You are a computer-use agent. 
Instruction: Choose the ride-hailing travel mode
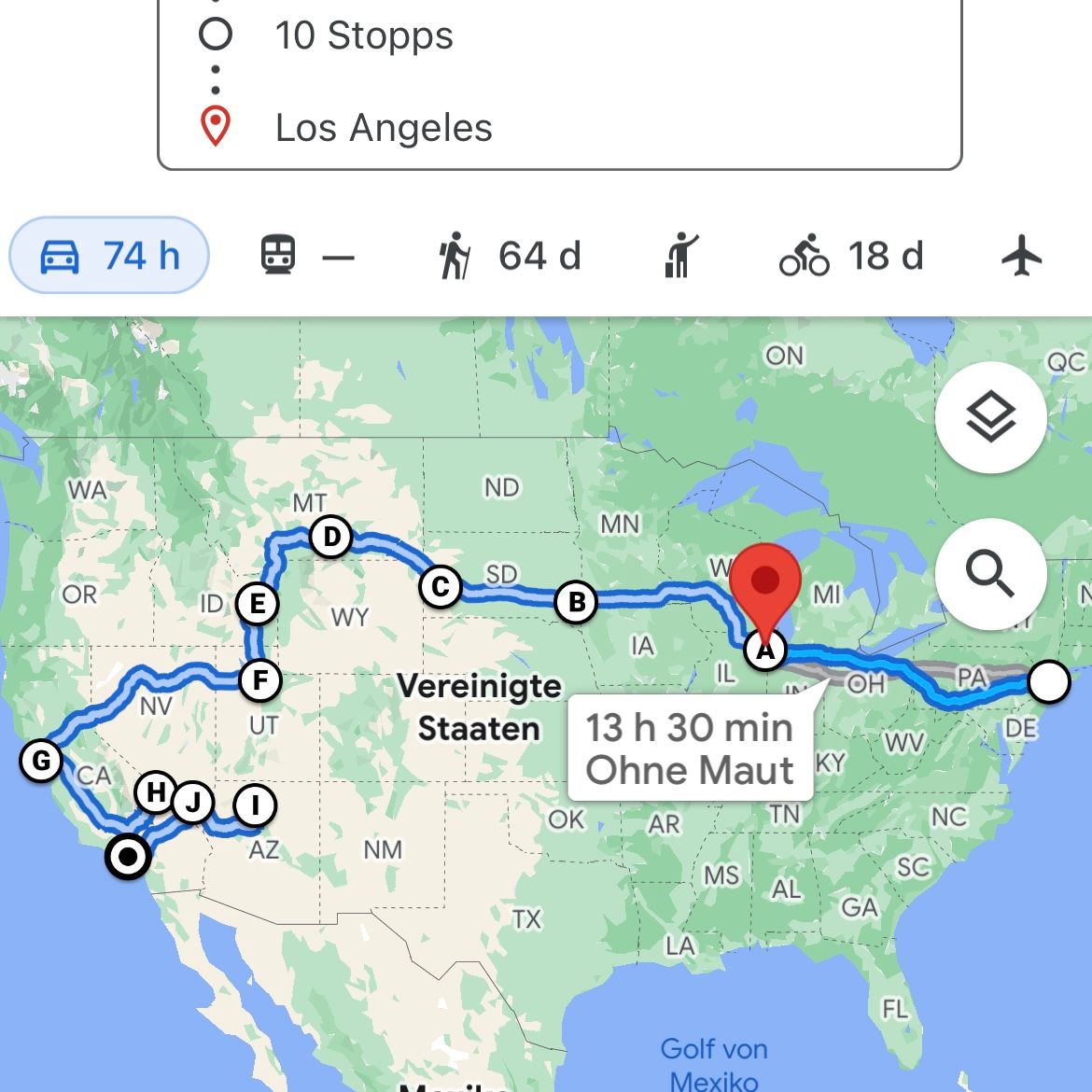tap(682, 256)
